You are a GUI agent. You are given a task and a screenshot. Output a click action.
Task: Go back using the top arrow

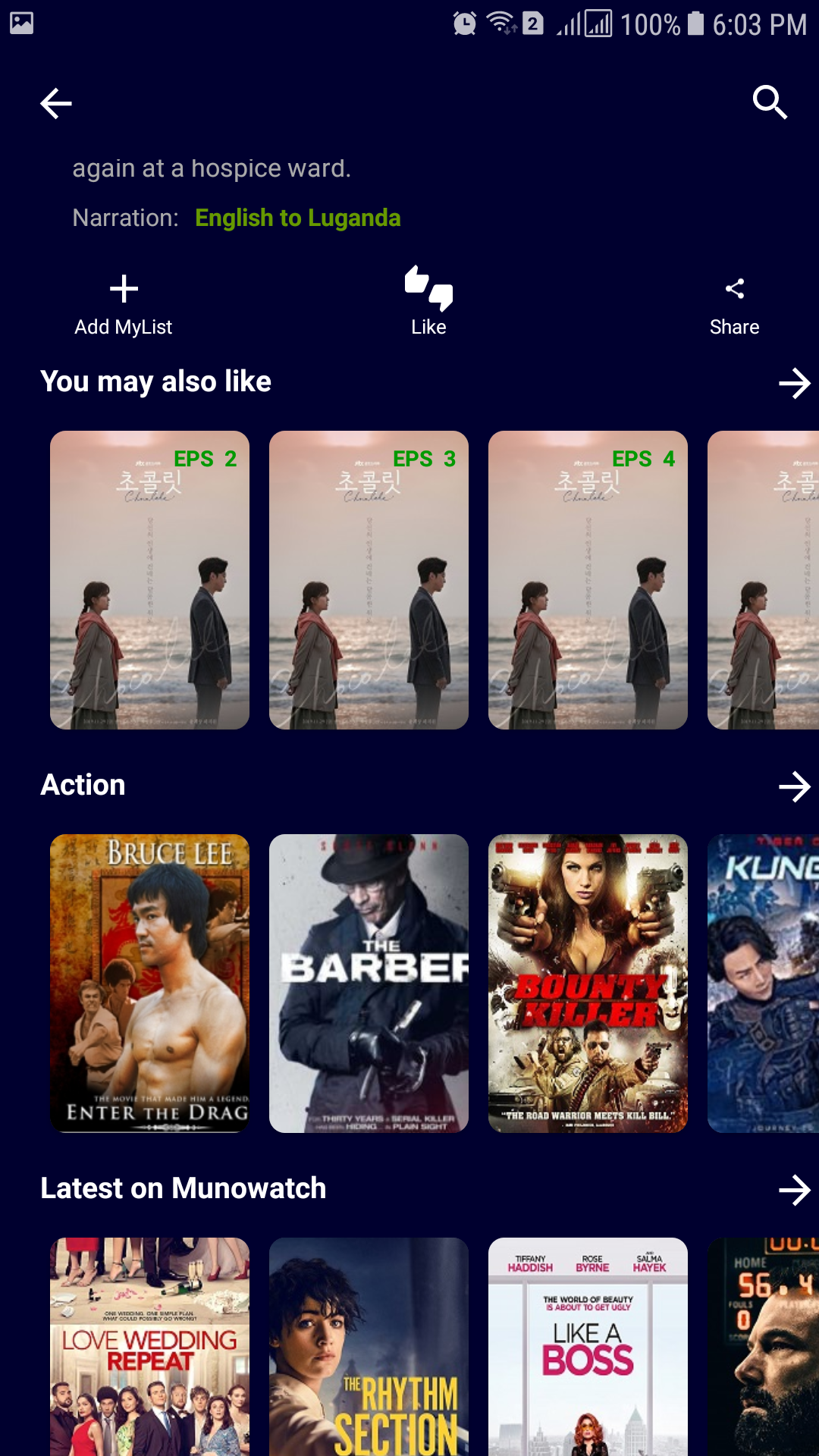tap(56, 103)
